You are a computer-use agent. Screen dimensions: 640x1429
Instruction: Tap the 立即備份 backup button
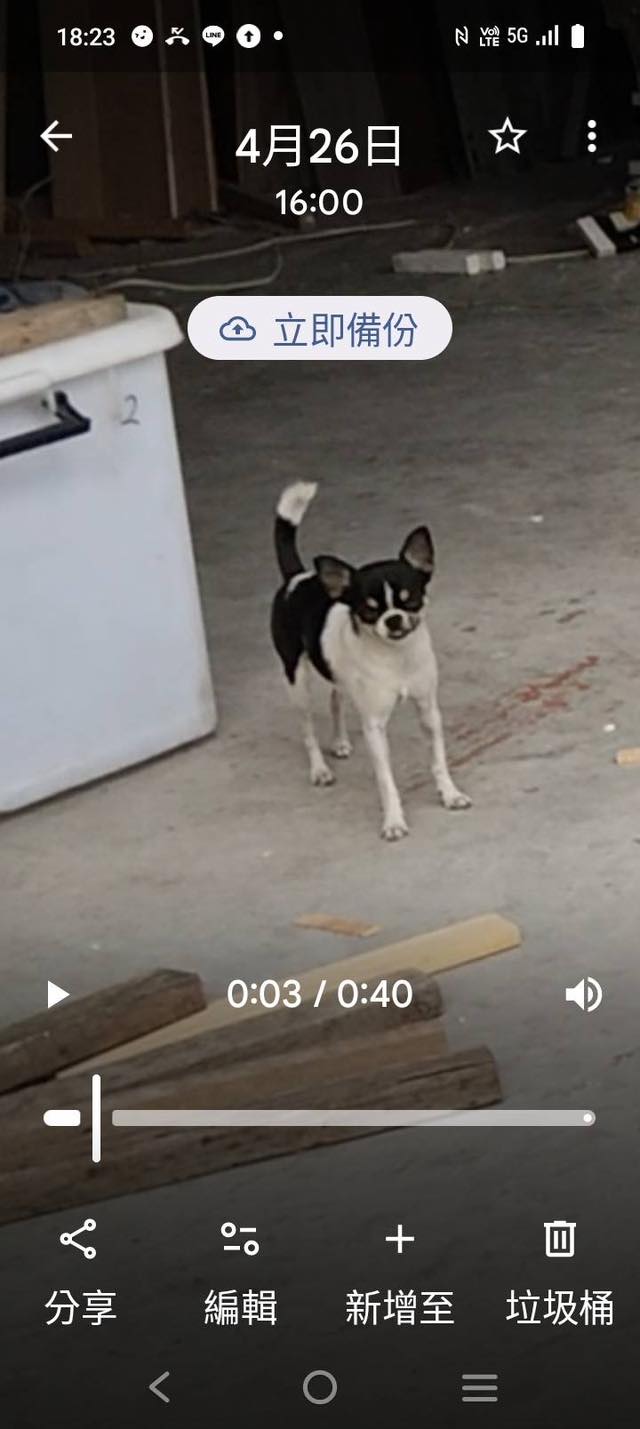tap(320, 329)
